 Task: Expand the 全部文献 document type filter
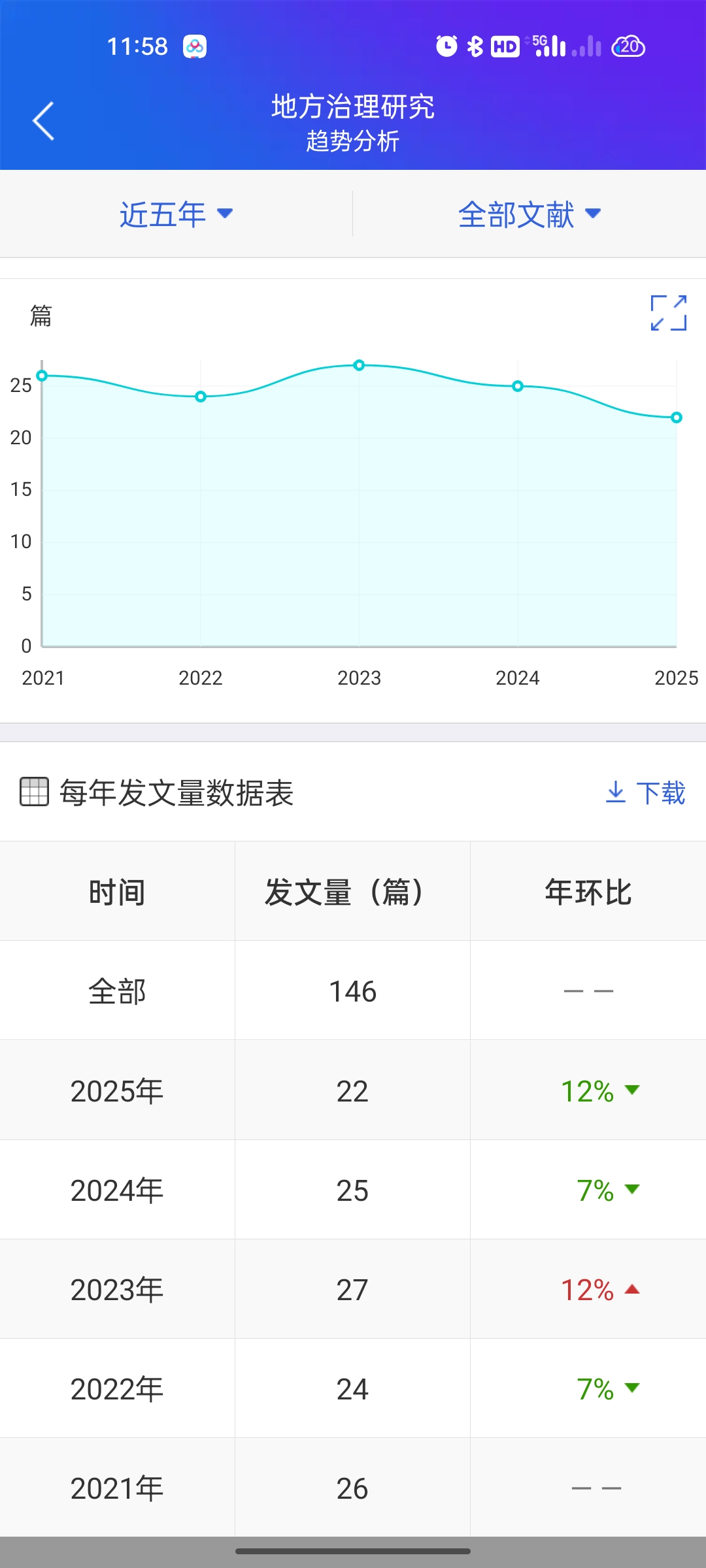pyautogui.click(x=529, y=214)
